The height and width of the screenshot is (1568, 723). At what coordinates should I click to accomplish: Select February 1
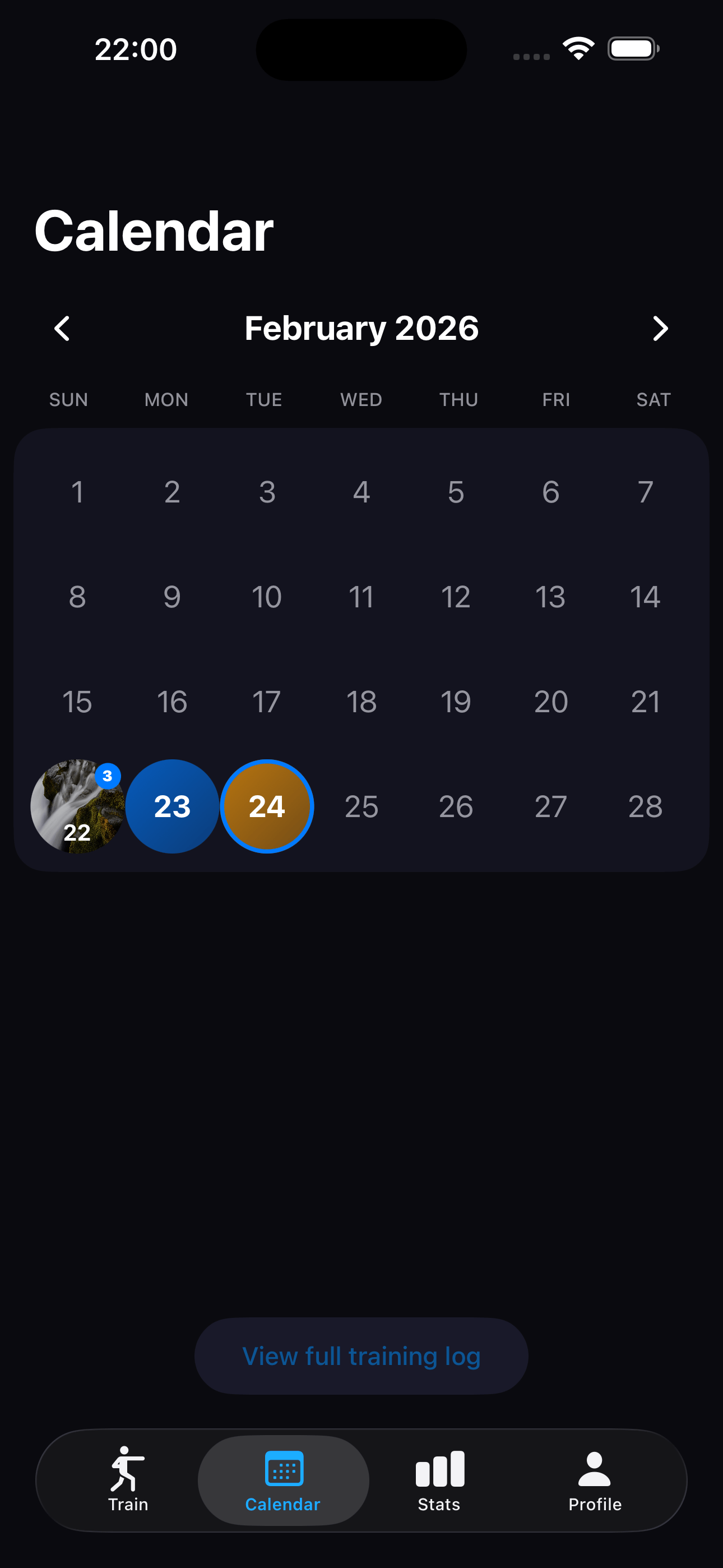(x=77, y=492)
